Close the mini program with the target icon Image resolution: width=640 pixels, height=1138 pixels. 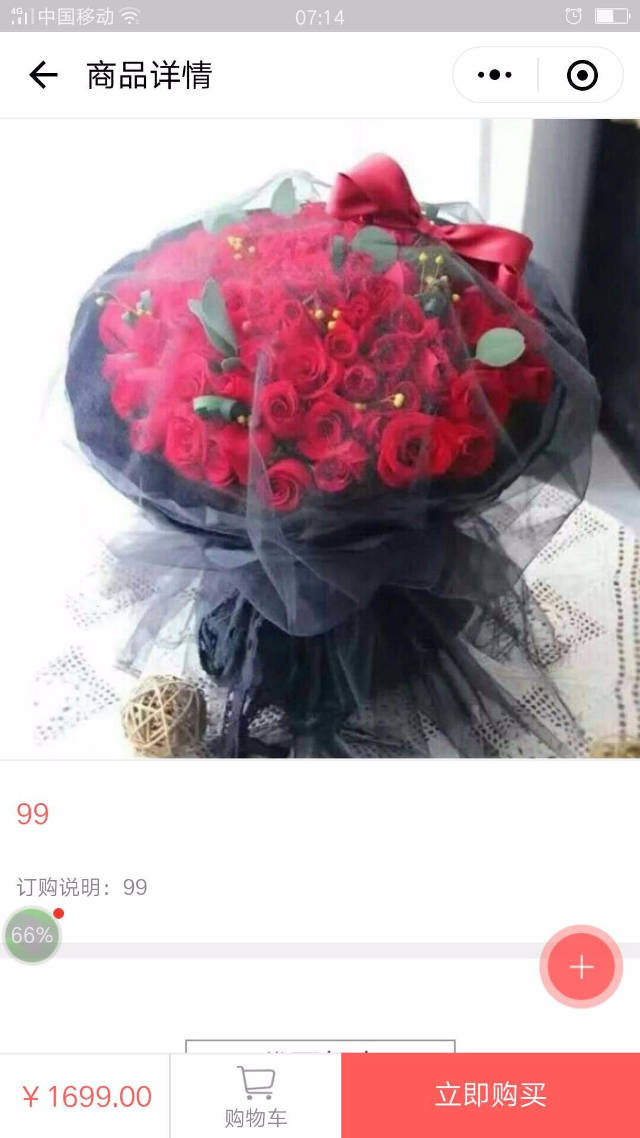coord(582,75)
